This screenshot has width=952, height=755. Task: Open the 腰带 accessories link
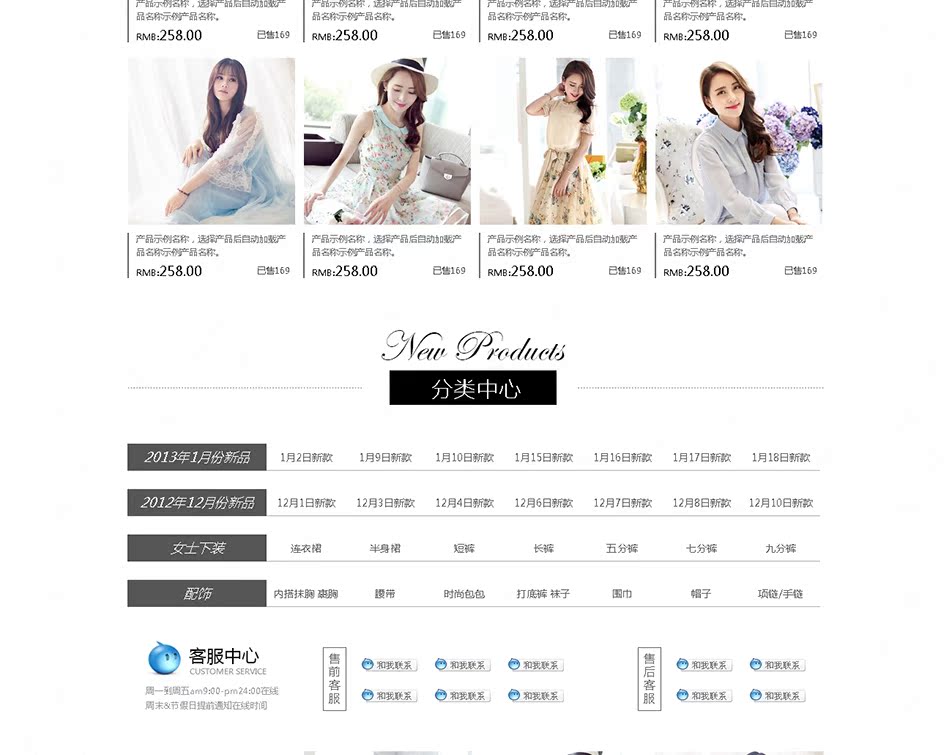pyautogui.click(x=385, y=594)
